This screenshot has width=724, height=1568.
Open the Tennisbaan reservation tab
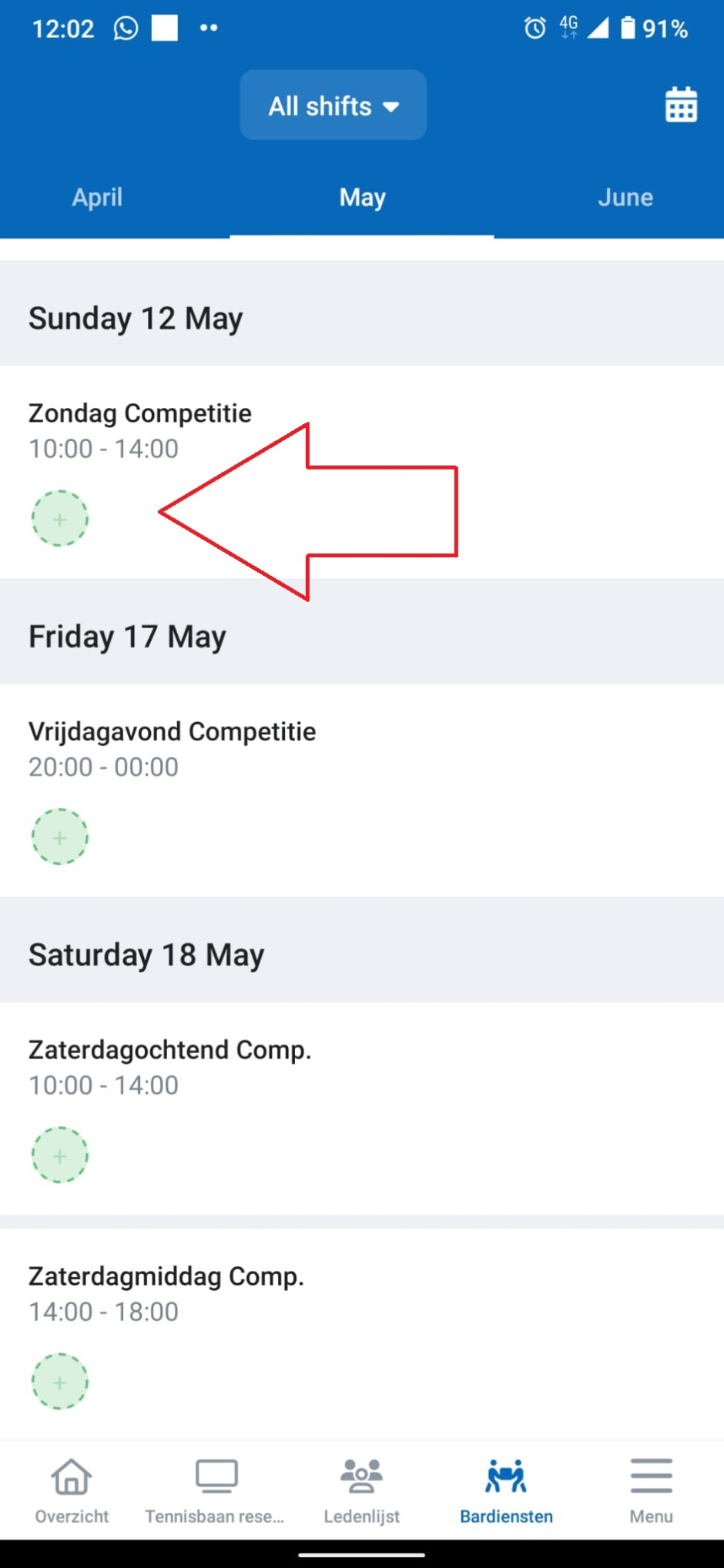[216, 1490]
